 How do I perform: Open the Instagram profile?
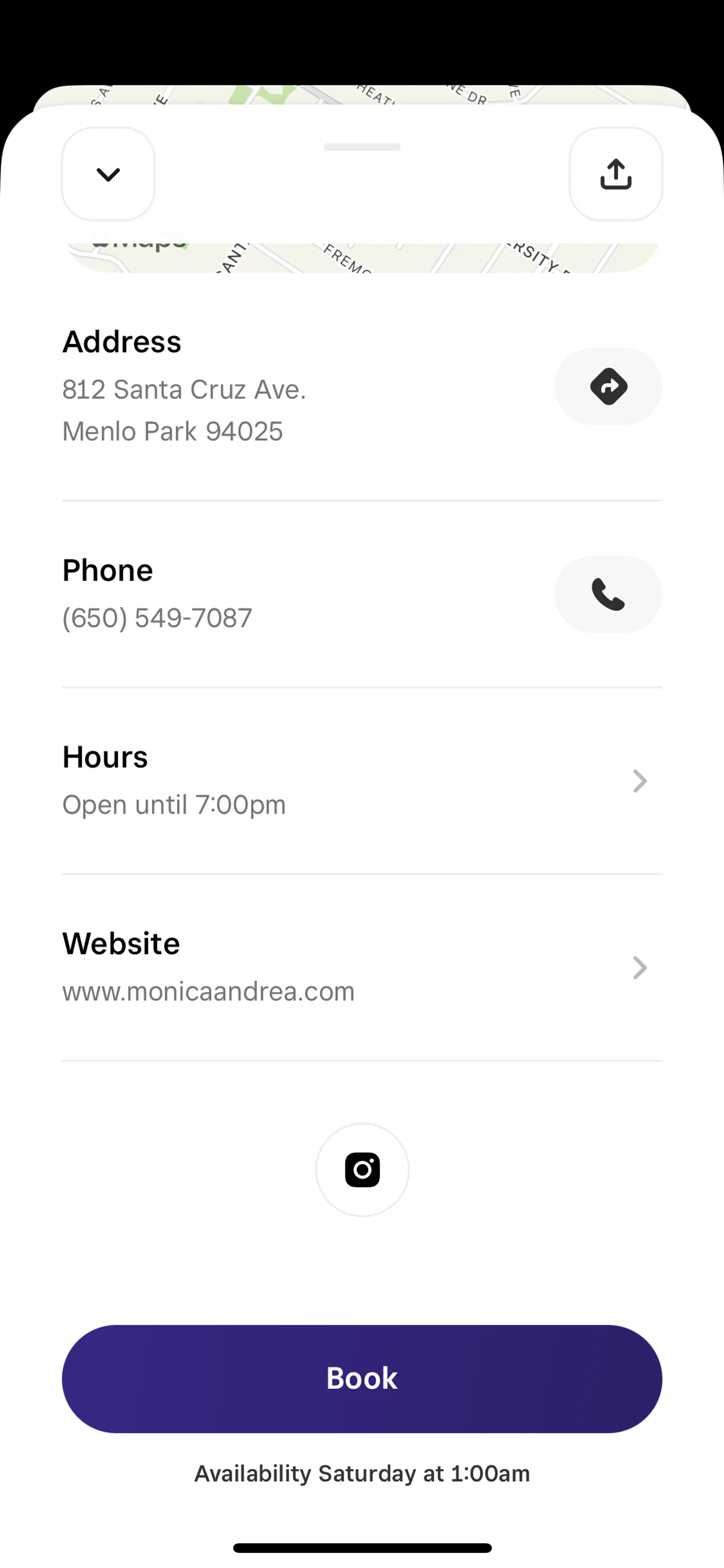[362, 1169]
